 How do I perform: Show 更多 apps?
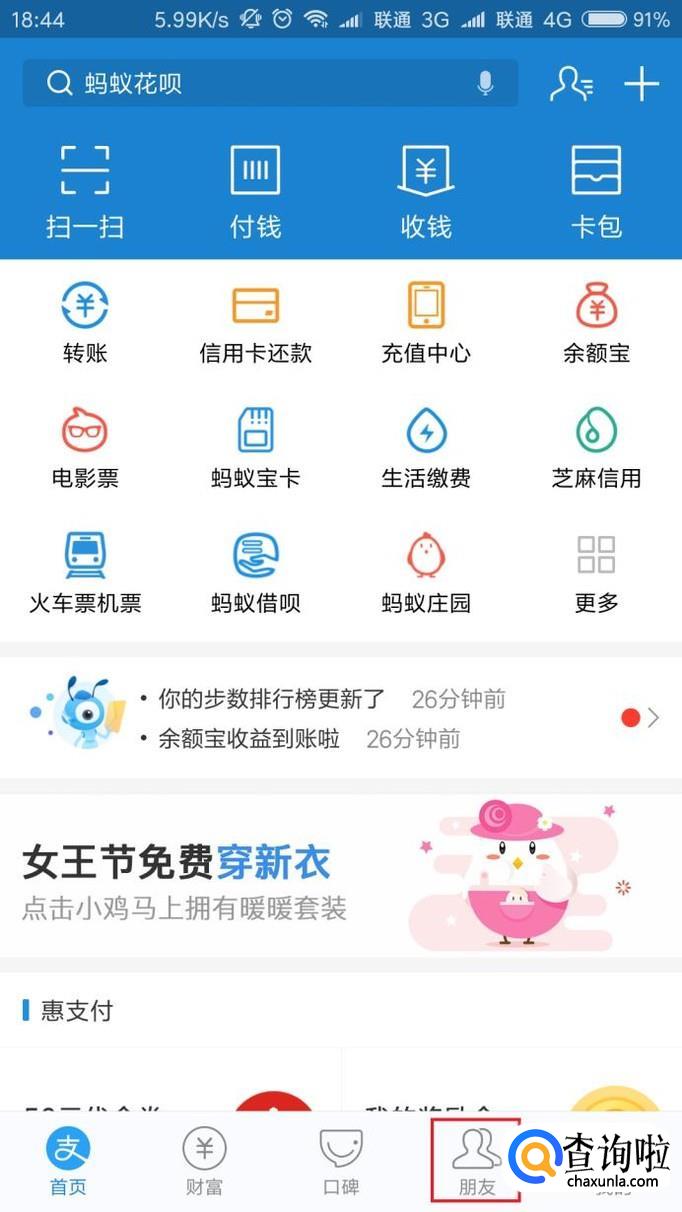pyautogui.click(x=597, y=572)
